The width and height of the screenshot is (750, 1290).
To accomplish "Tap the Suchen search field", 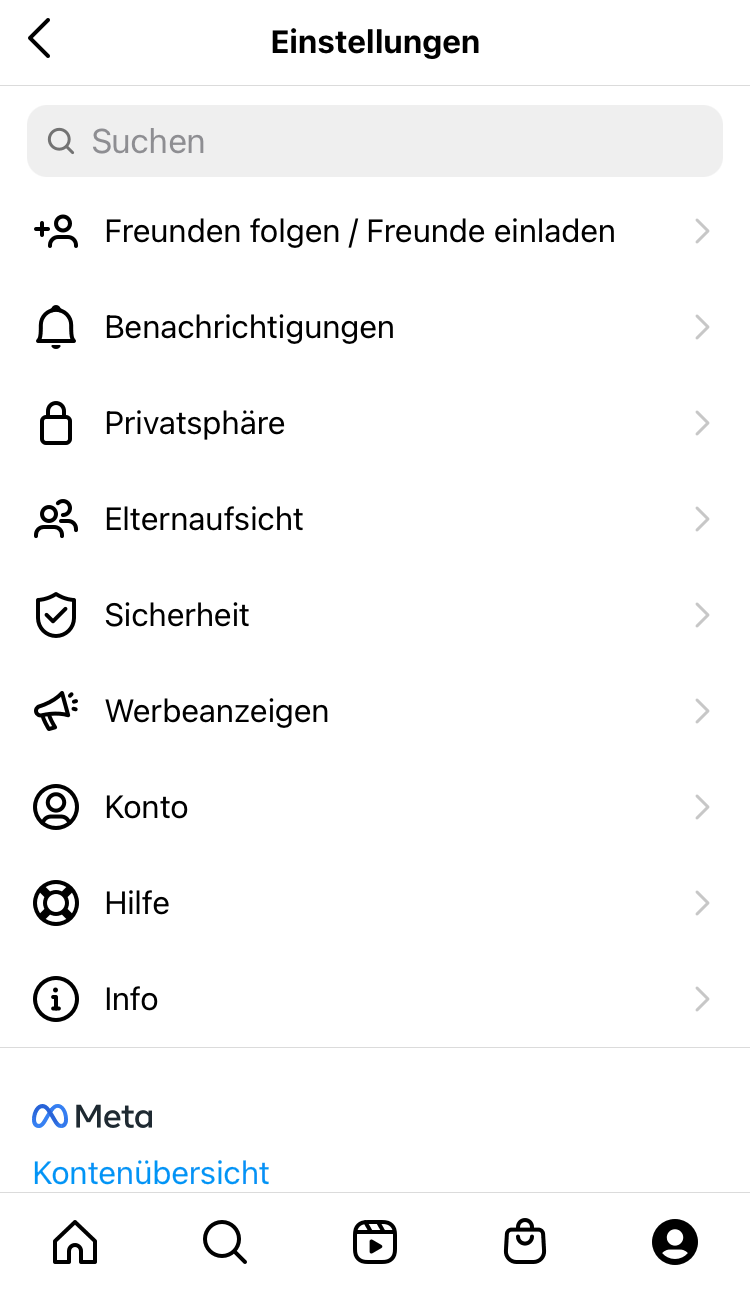I will (375, 141).
